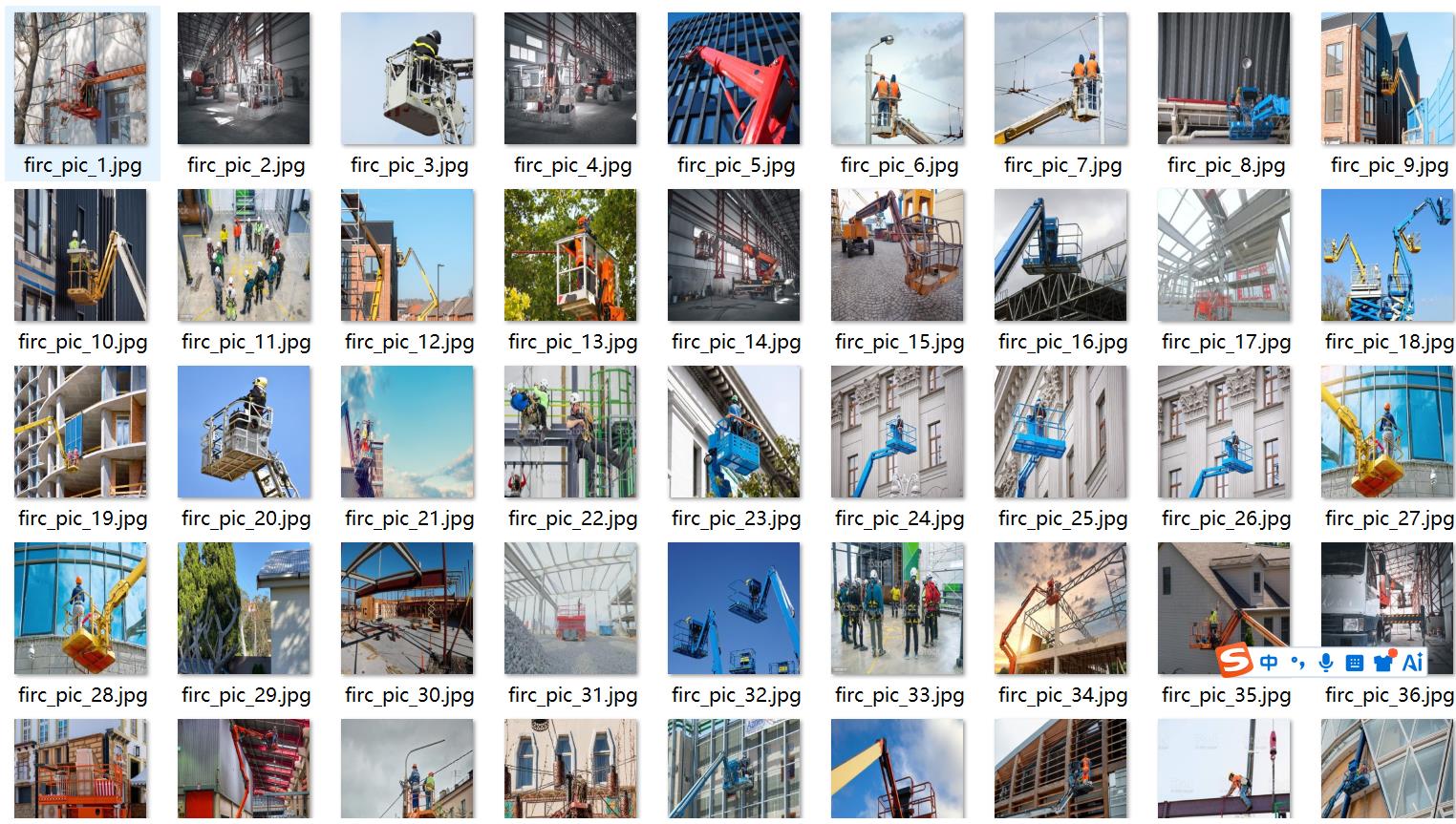Open firc_pic_27.jpg image
The height and width of the screenshot is (824, 1456).
1387,432
